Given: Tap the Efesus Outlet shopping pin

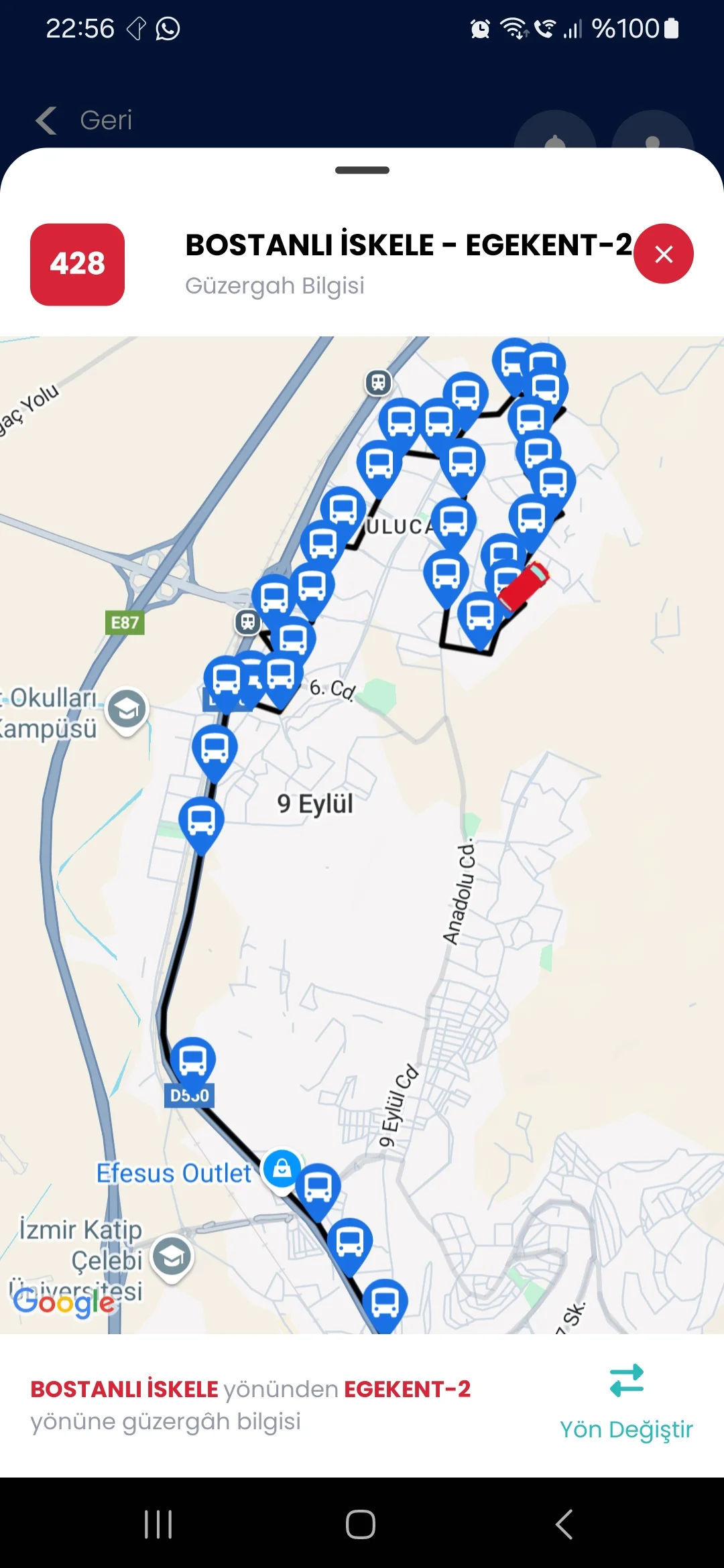Looking at the screenshot, I should click(282, 1169).
